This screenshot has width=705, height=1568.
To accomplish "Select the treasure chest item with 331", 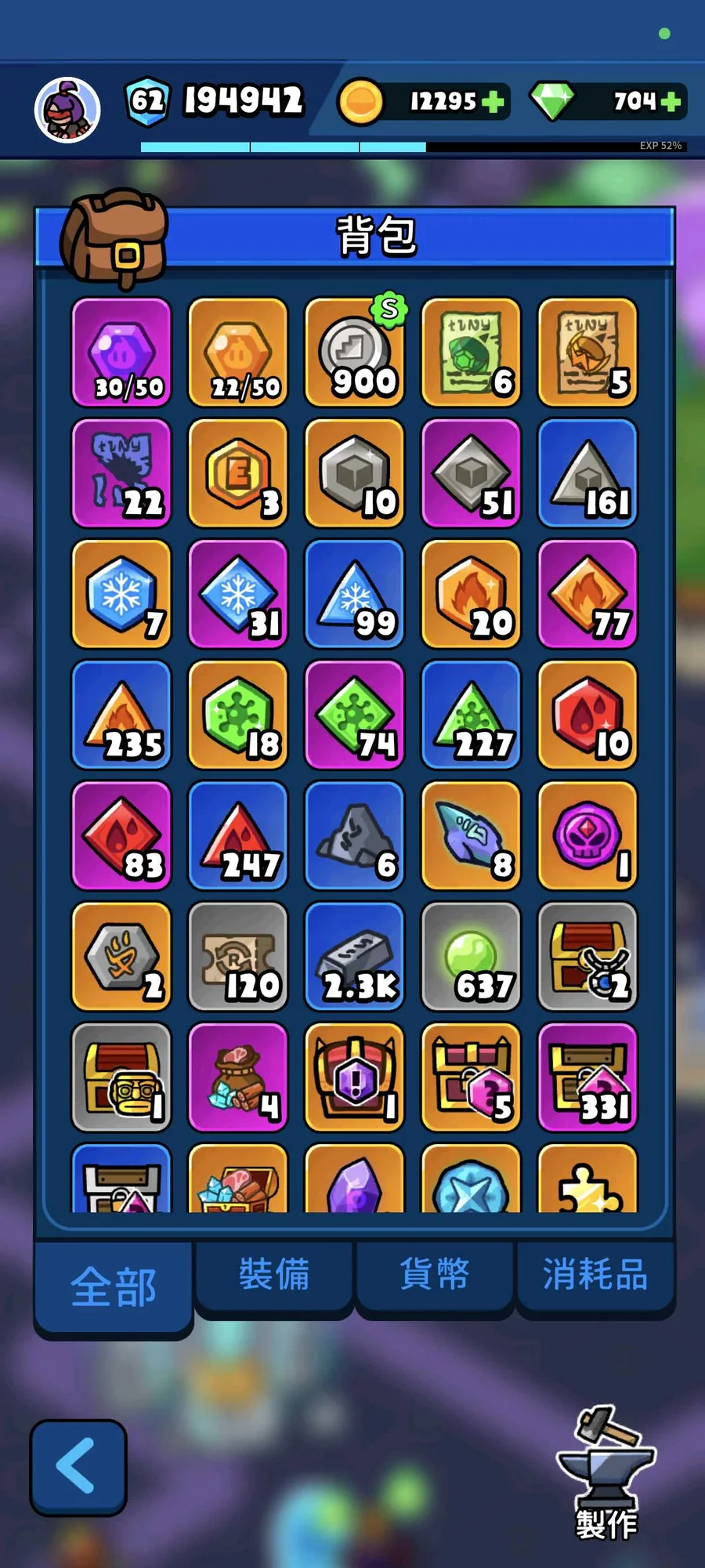I will [x=587, y=1077].
